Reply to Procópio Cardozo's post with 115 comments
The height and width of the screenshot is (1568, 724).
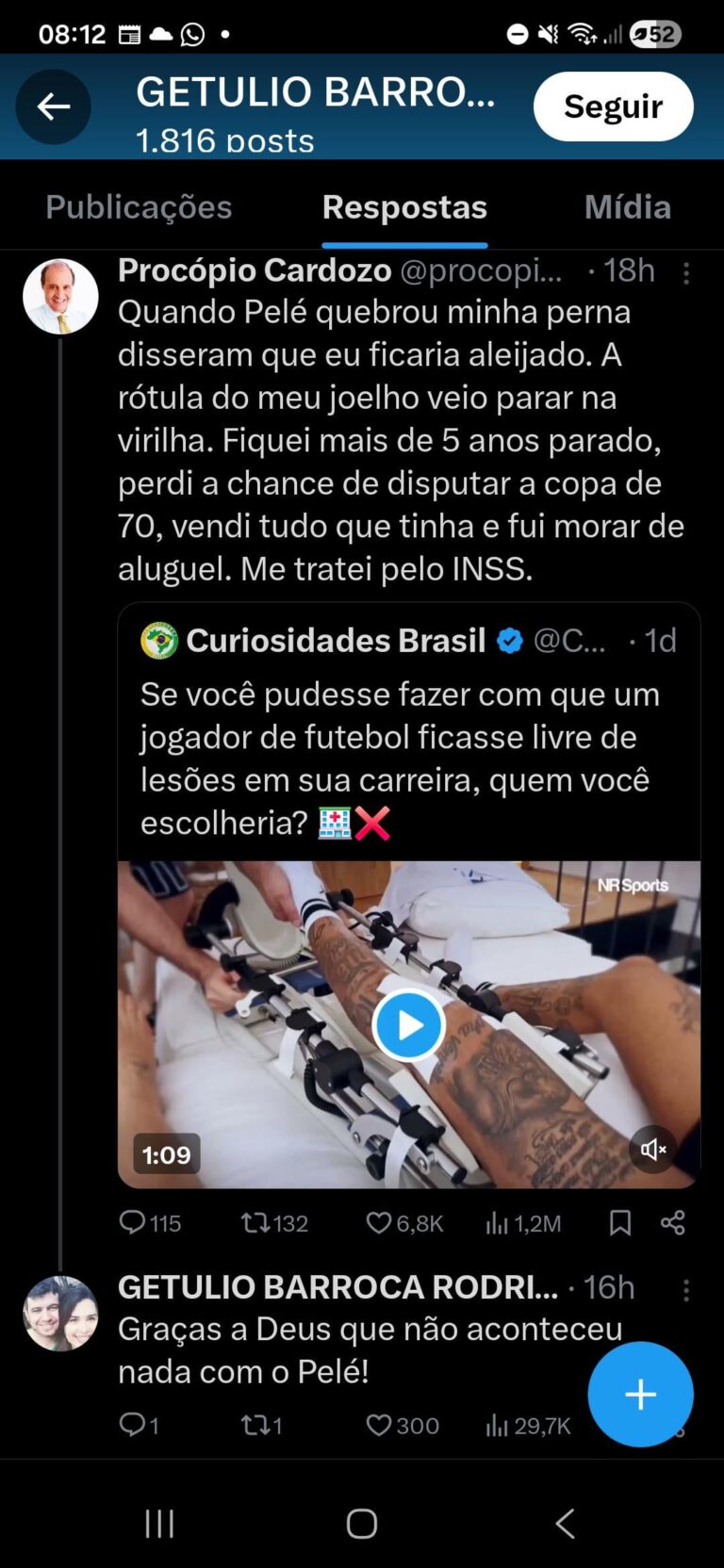coord(133,1223)
